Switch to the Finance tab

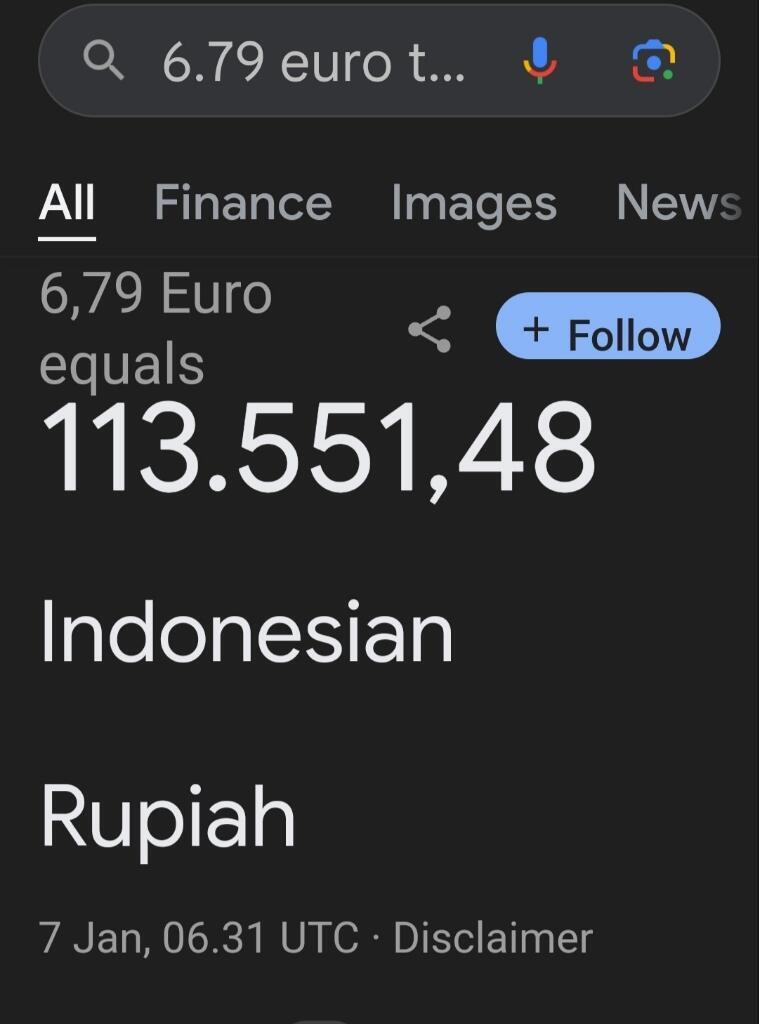(243, 203)
